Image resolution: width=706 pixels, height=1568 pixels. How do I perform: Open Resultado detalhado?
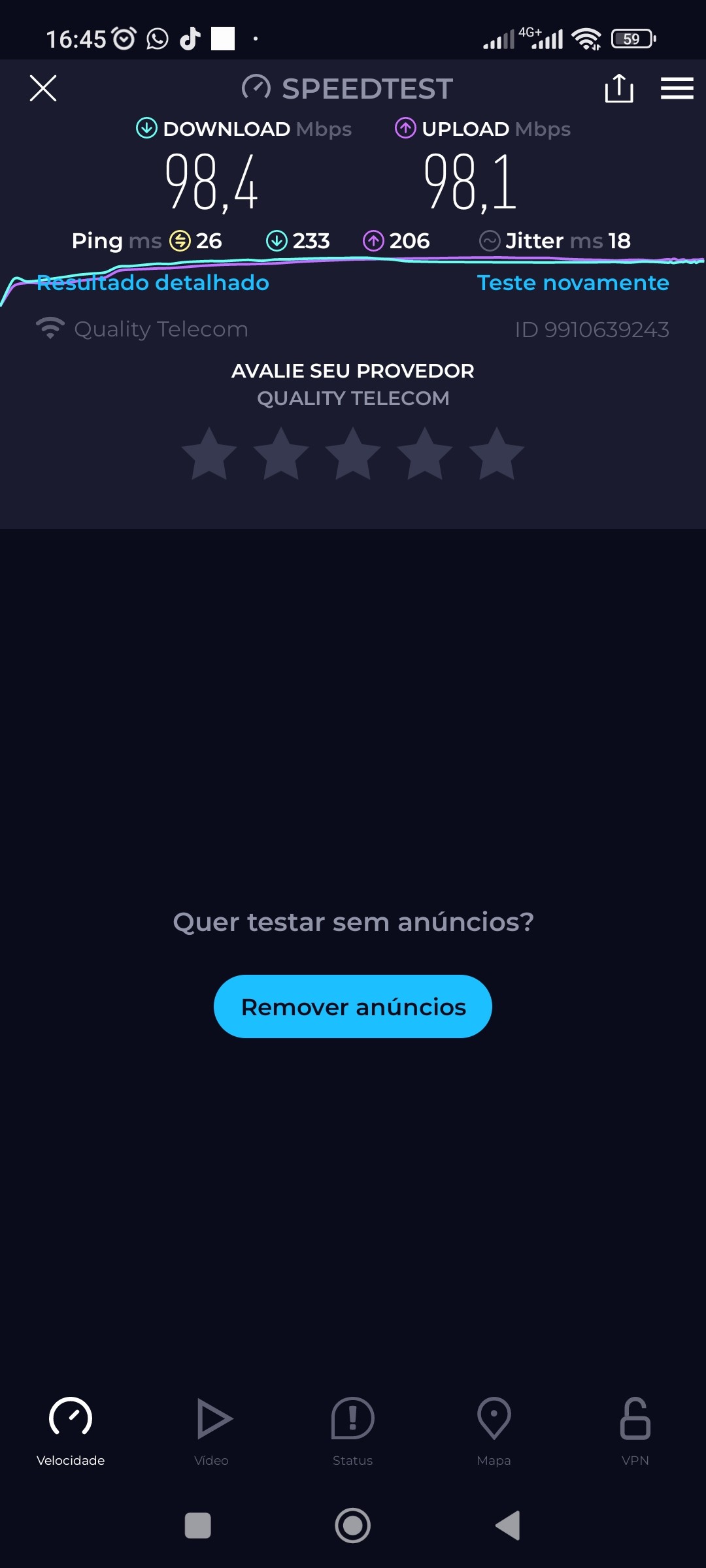tap(153, 283)
